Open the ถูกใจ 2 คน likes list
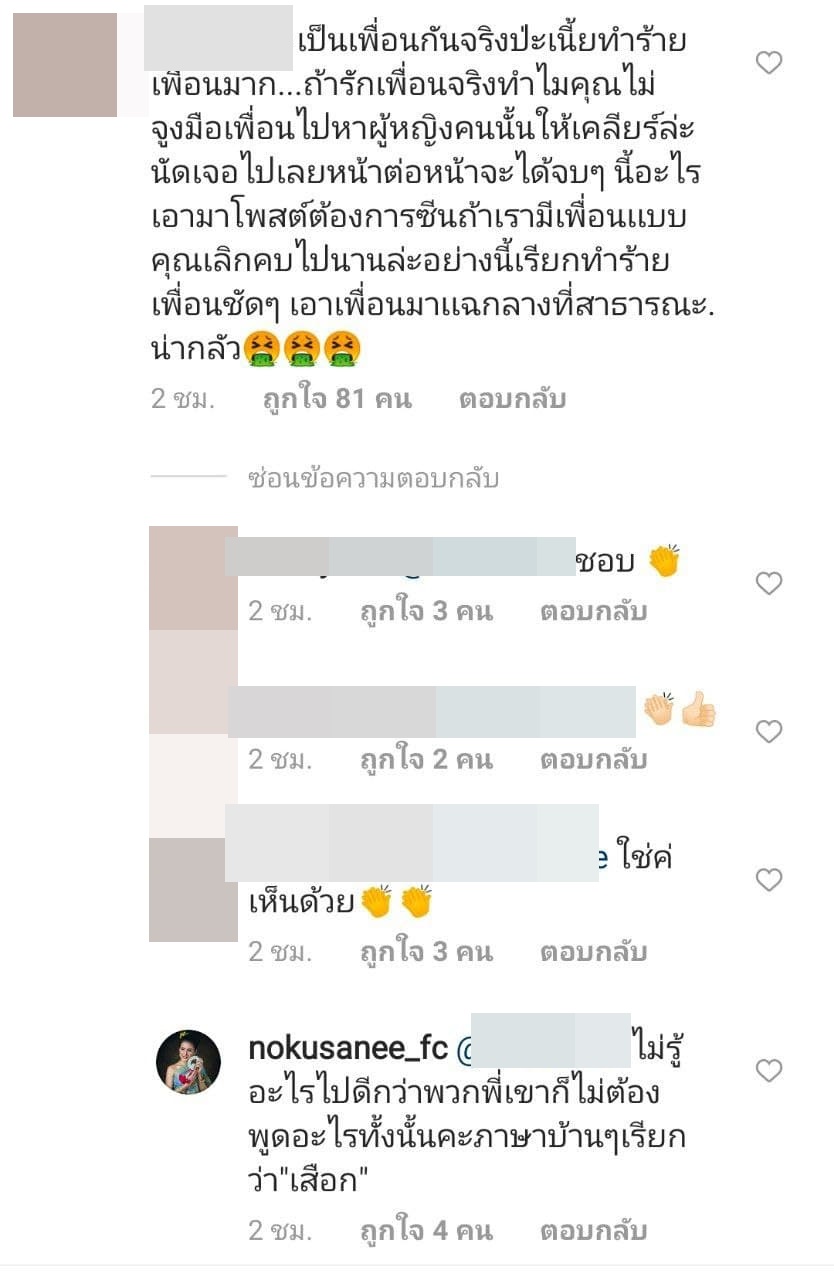The image size is (834, 1280). (426, 760)
